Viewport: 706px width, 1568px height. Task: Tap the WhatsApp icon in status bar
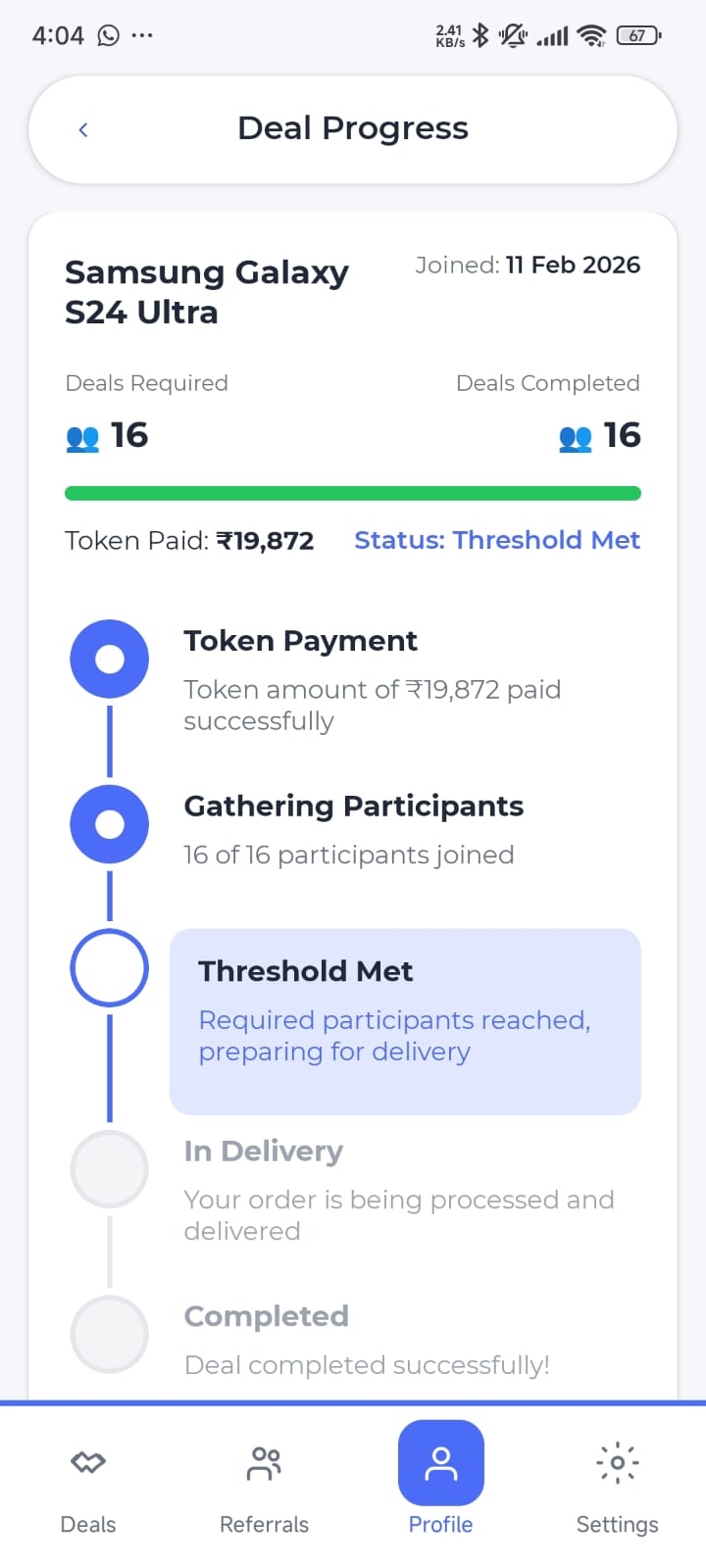pos(108,34)
